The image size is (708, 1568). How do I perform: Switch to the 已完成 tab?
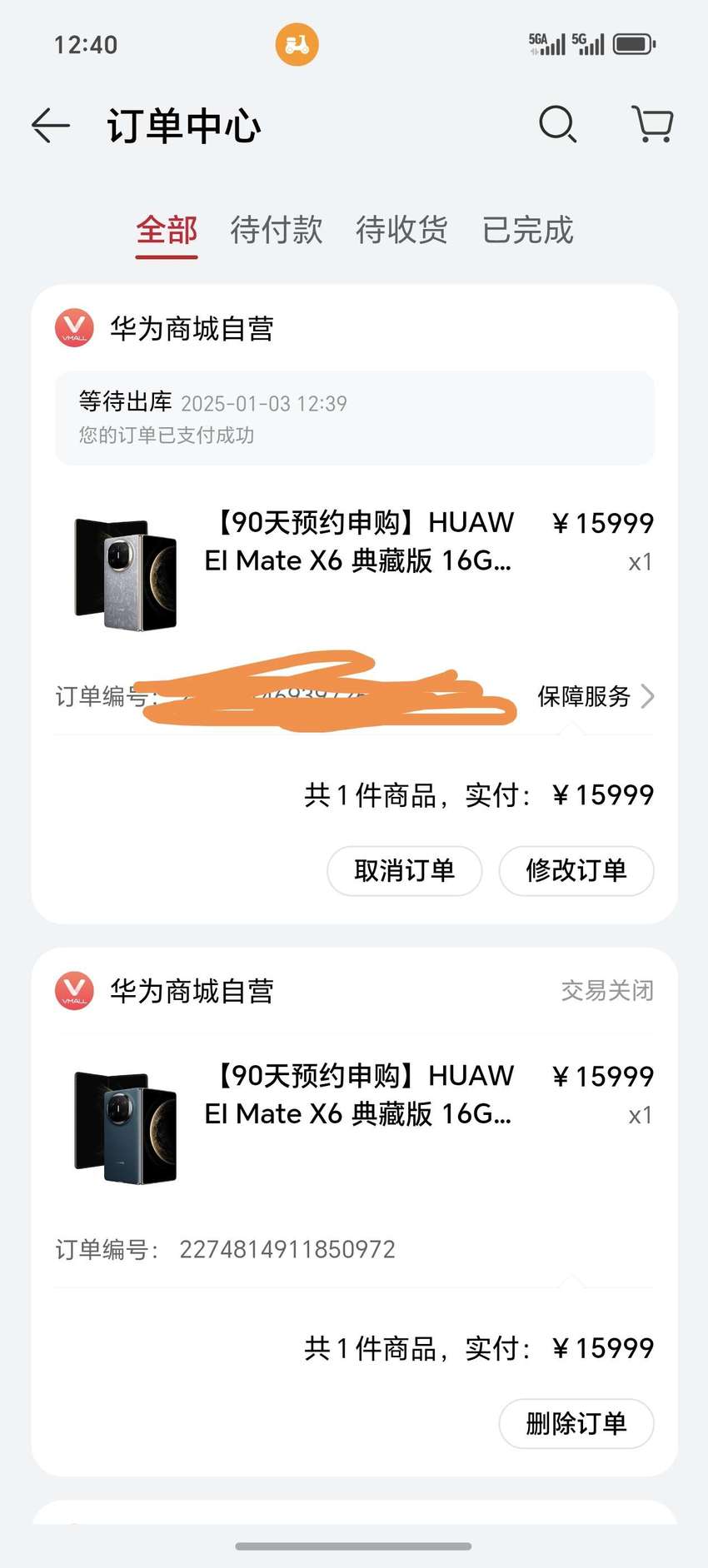point(528,230)
